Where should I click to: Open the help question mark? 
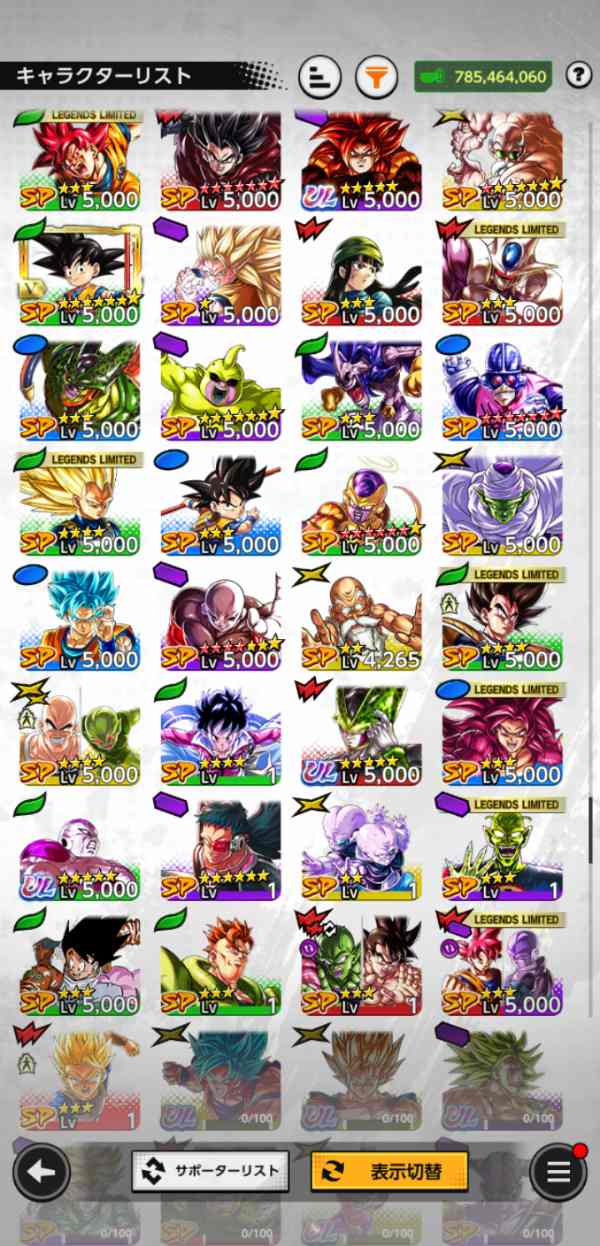pyautogui.click(x=578, y=75)
